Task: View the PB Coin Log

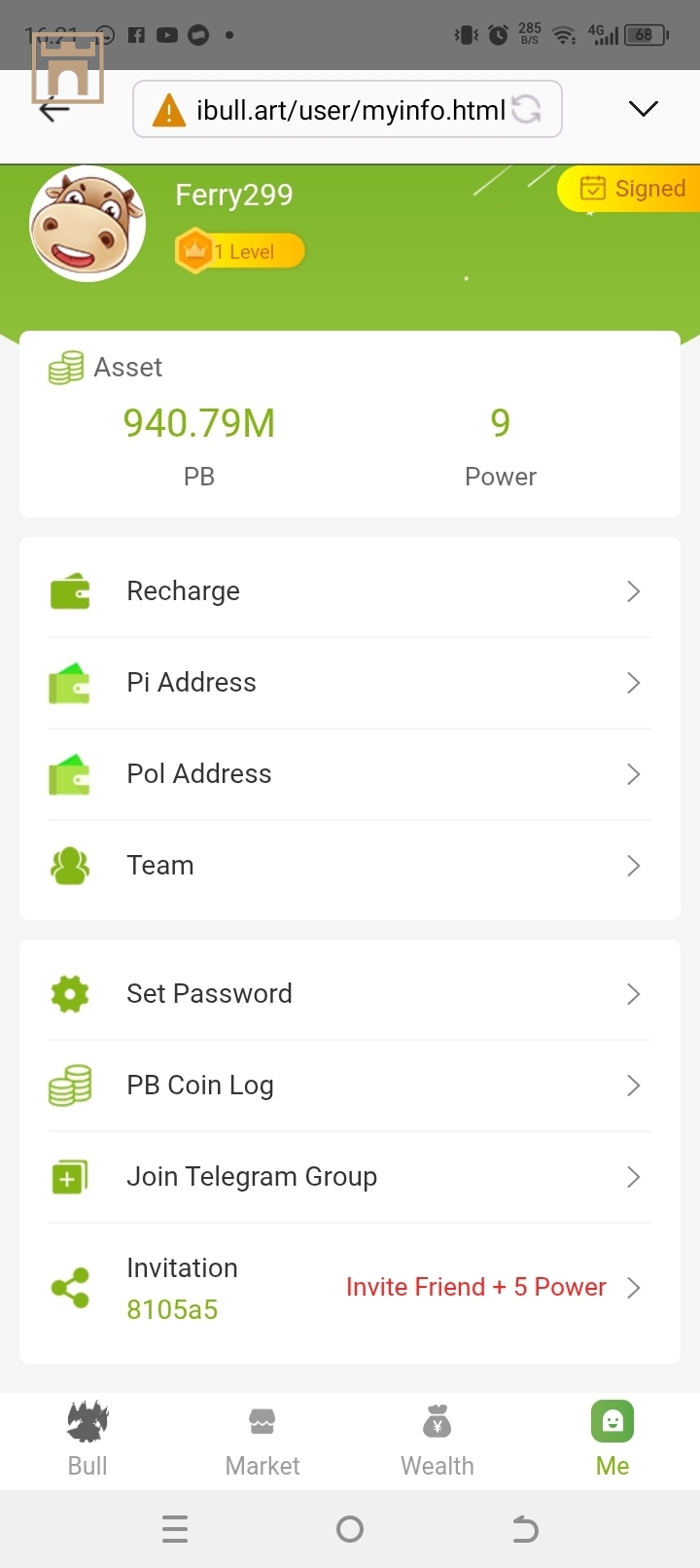Action: (350, 1086)
